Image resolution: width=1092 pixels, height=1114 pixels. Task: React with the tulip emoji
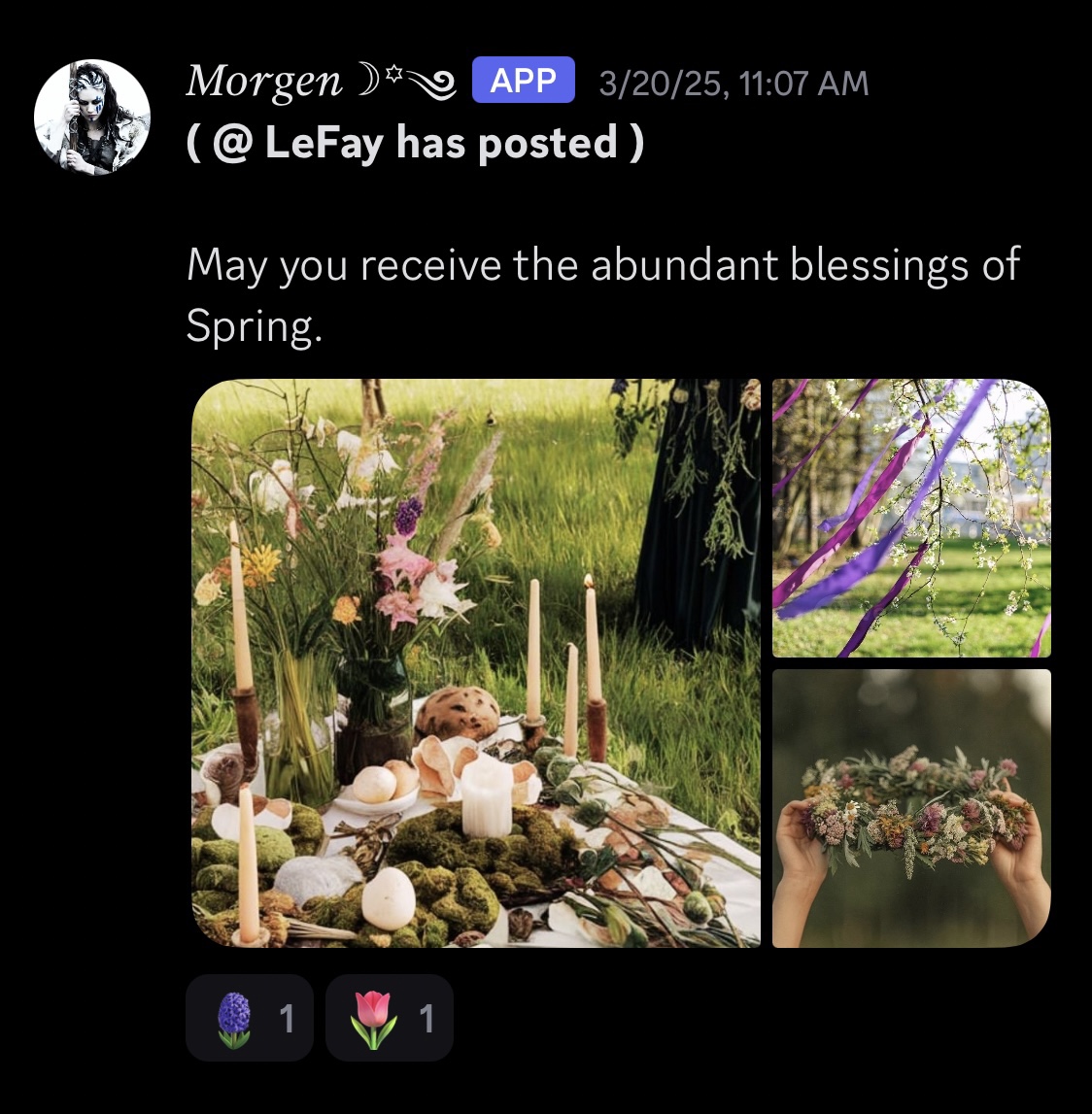[x=390, y=1018]
